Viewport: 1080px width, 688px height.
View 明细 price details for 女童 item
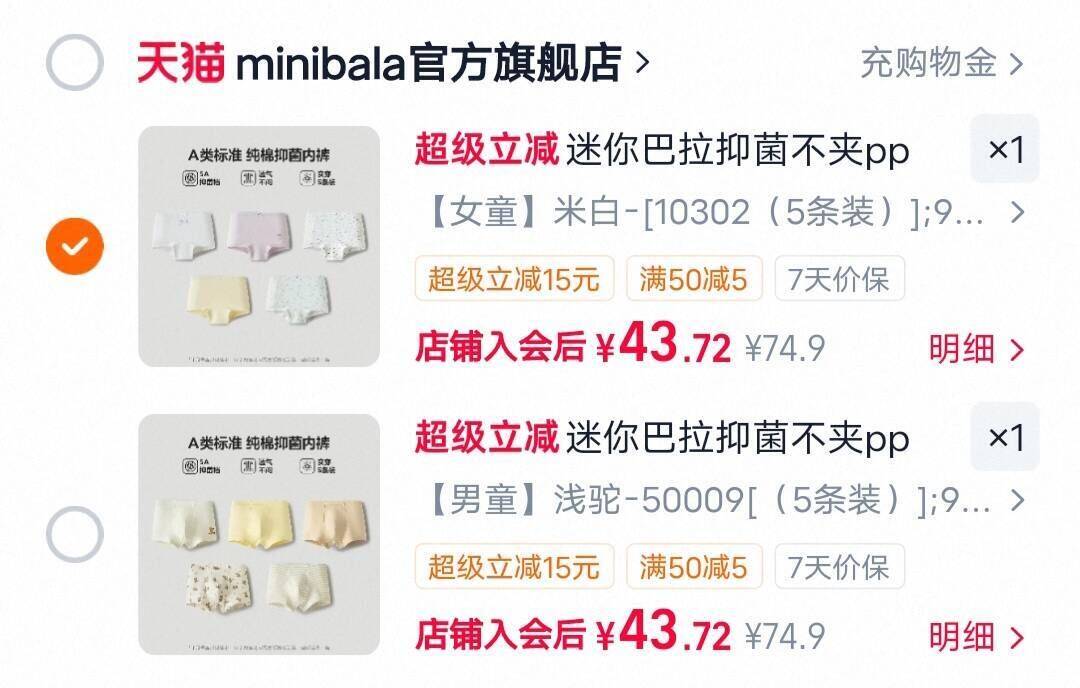pyautogui.click(x=976, y=349)
